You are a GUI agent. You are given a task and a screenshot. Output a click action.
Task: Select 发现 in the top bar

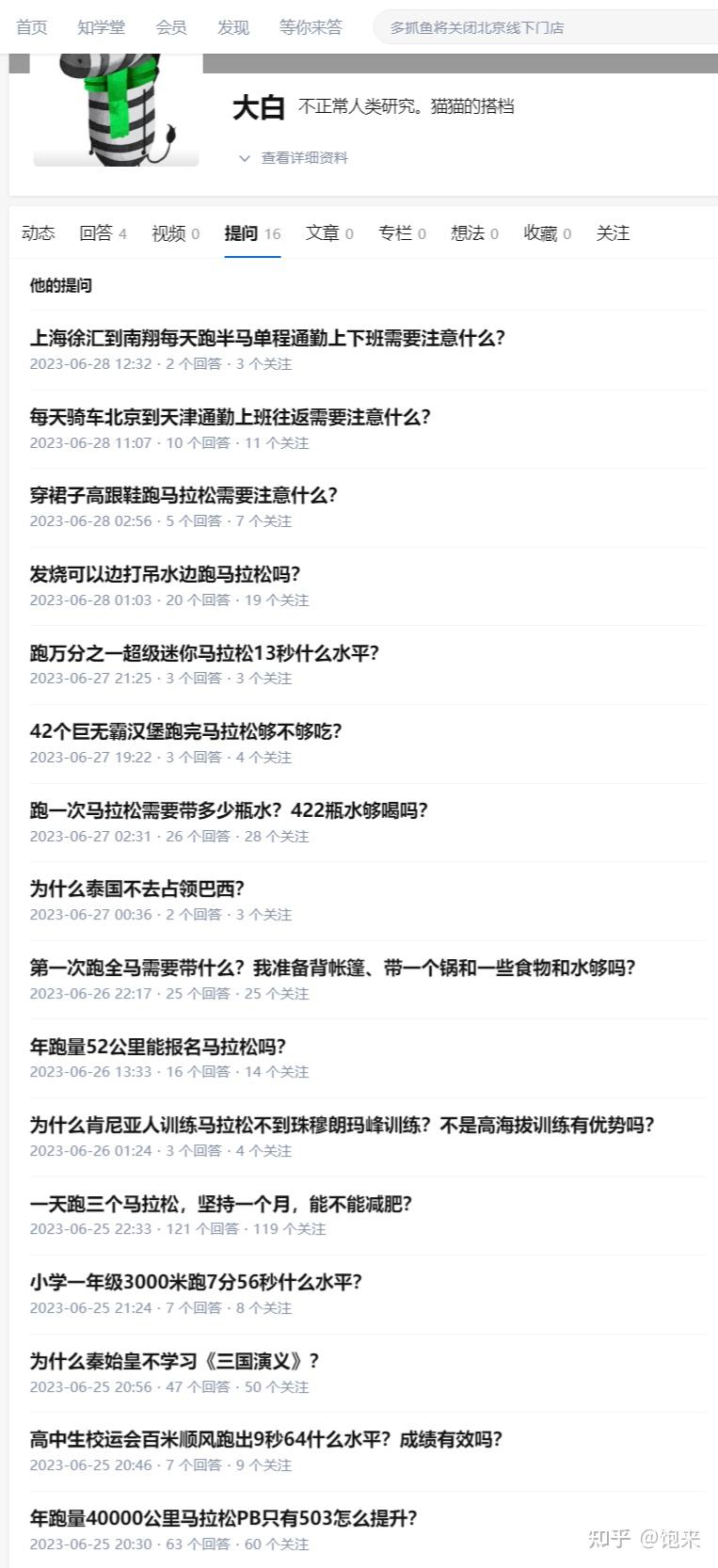(232, 27)
